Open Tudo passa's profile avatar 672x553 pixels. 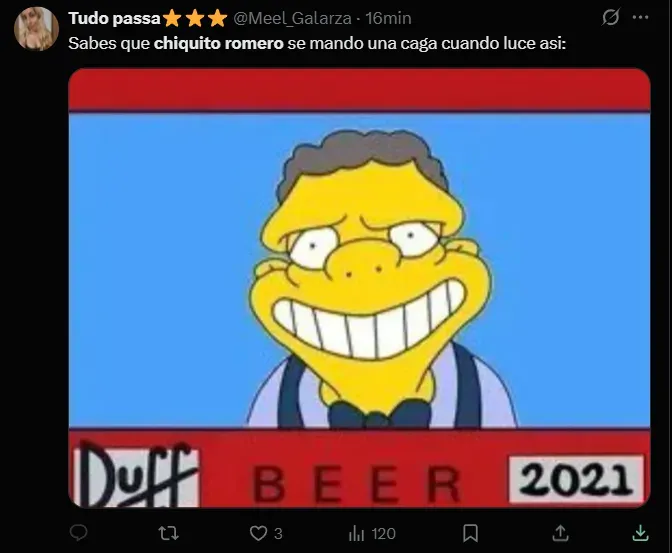[35, 28]
